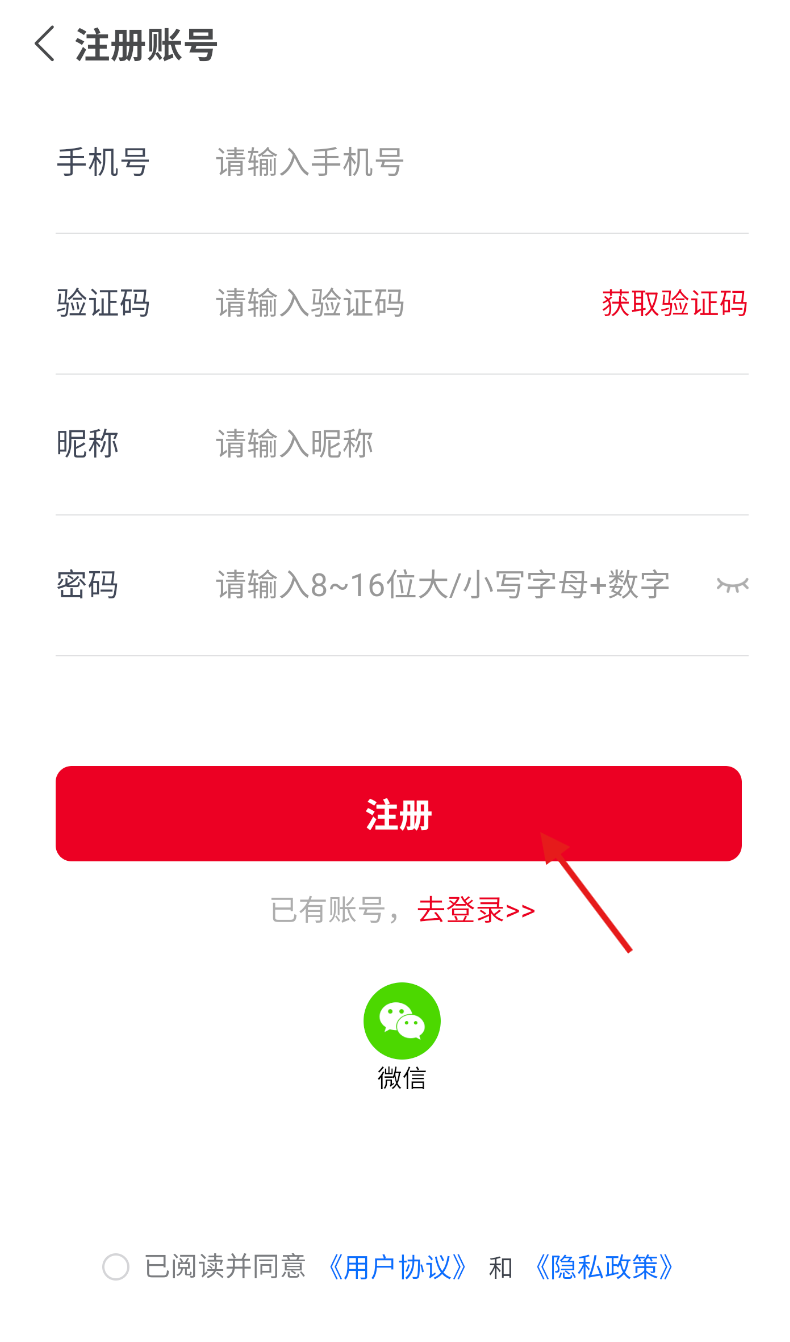The image size is (790, 1342).
Task: Toggle password visibility with the eye icon
Action: (x=733, y=584)
